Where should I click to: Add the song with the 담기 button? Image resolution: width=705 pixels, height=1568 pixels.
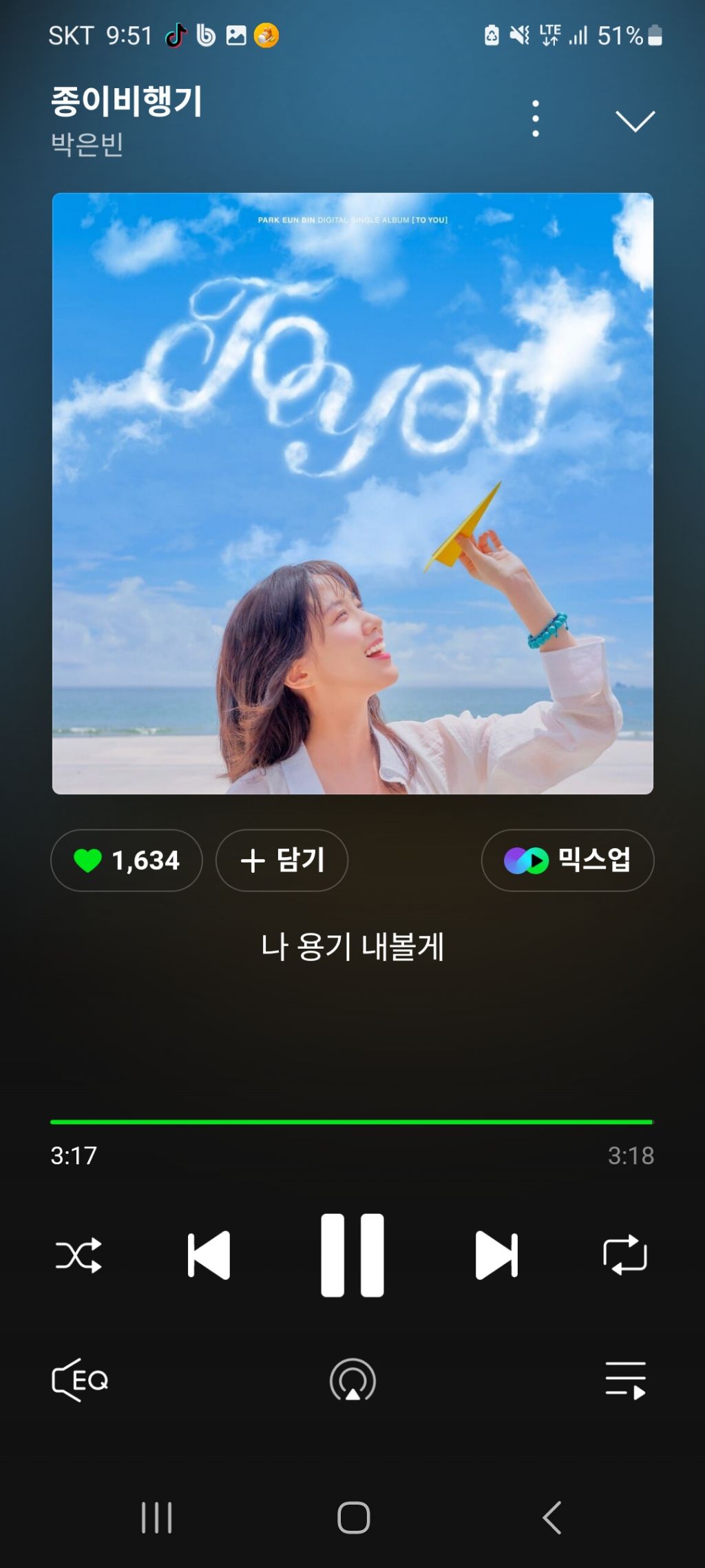click(282, 860)
